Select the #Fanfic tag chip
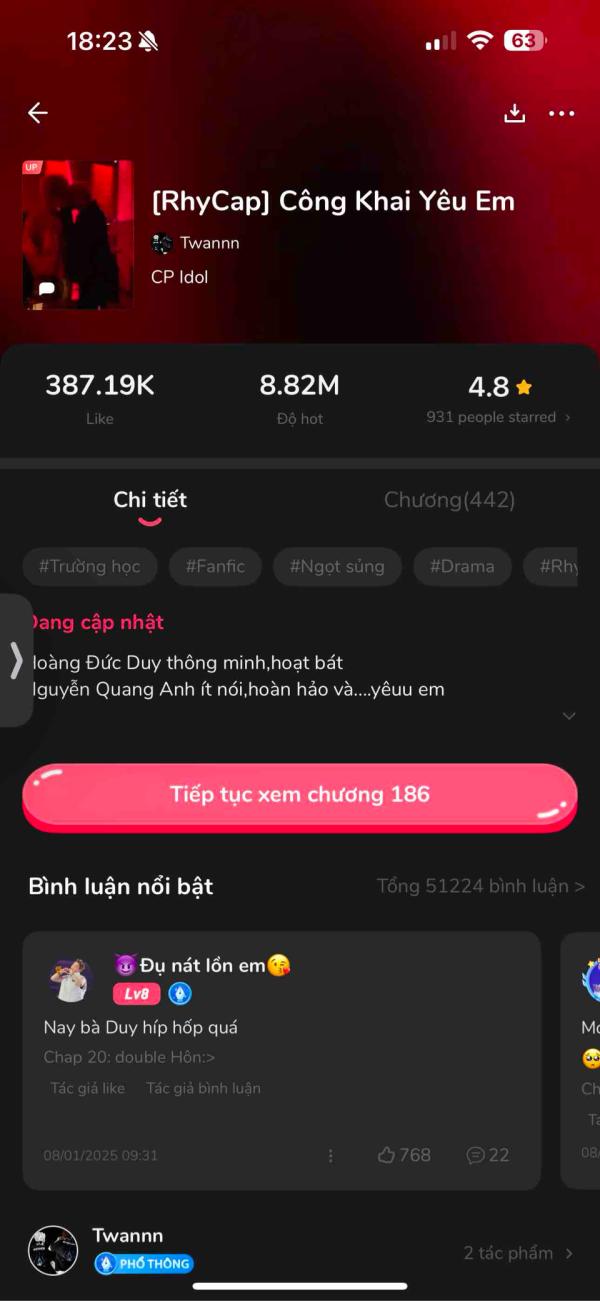 [215, 566]
